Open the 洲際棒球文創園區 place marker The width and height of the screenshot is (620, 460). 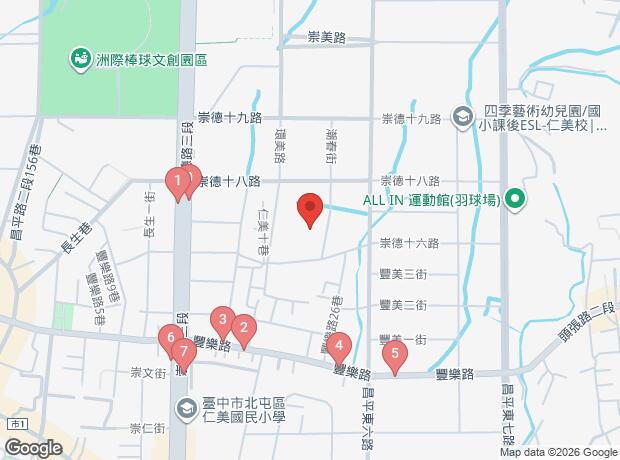tap(79, 60)
